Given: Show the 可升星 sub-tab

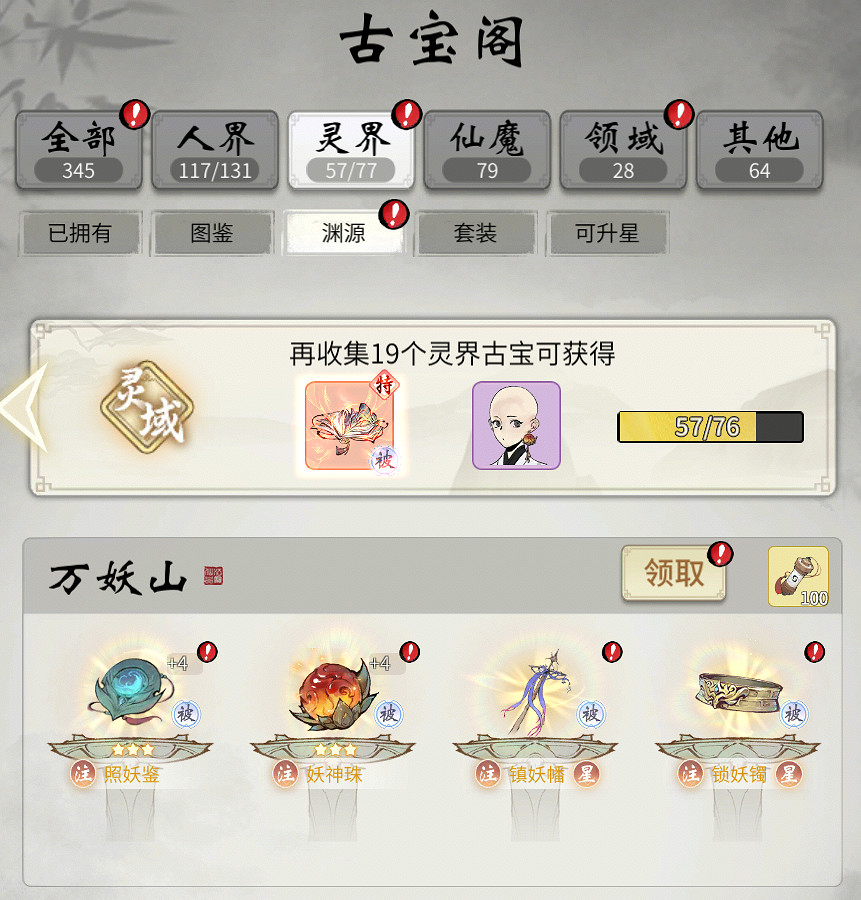Looking at the screenshot, I should [608, 234].
